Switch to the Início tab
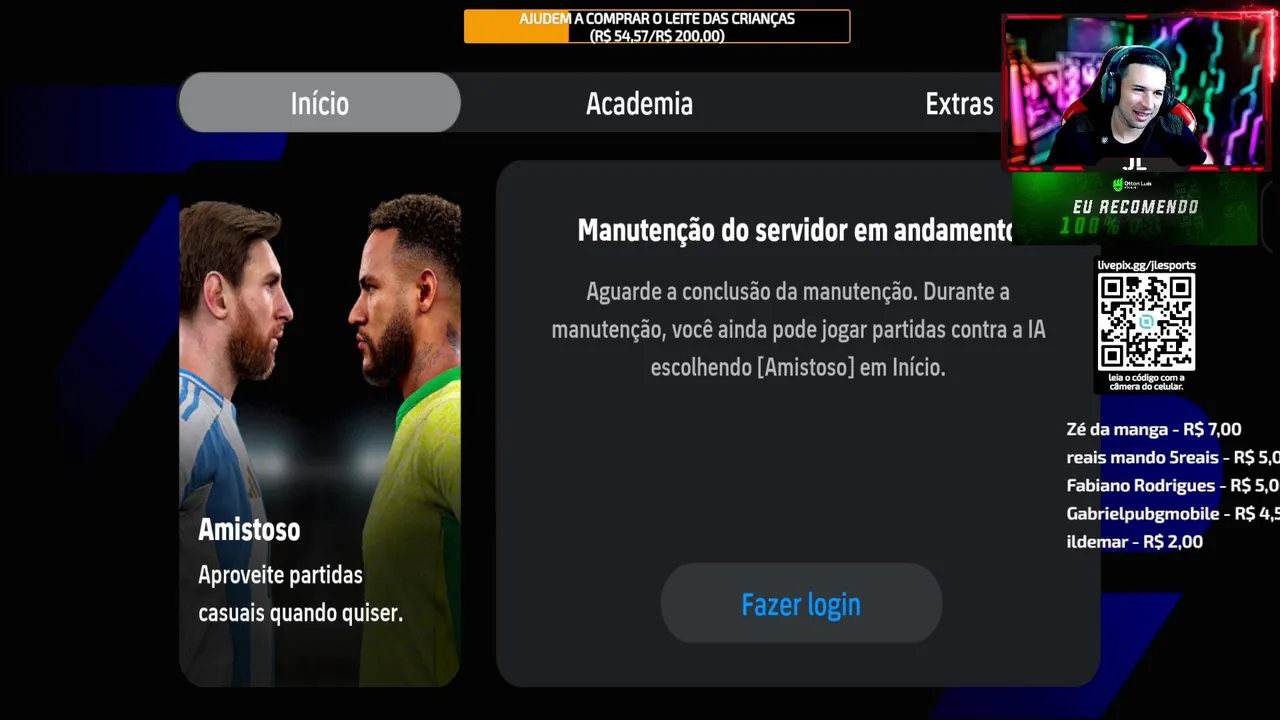The height and width of the screenshot is (720, 1280). [319, 103]
